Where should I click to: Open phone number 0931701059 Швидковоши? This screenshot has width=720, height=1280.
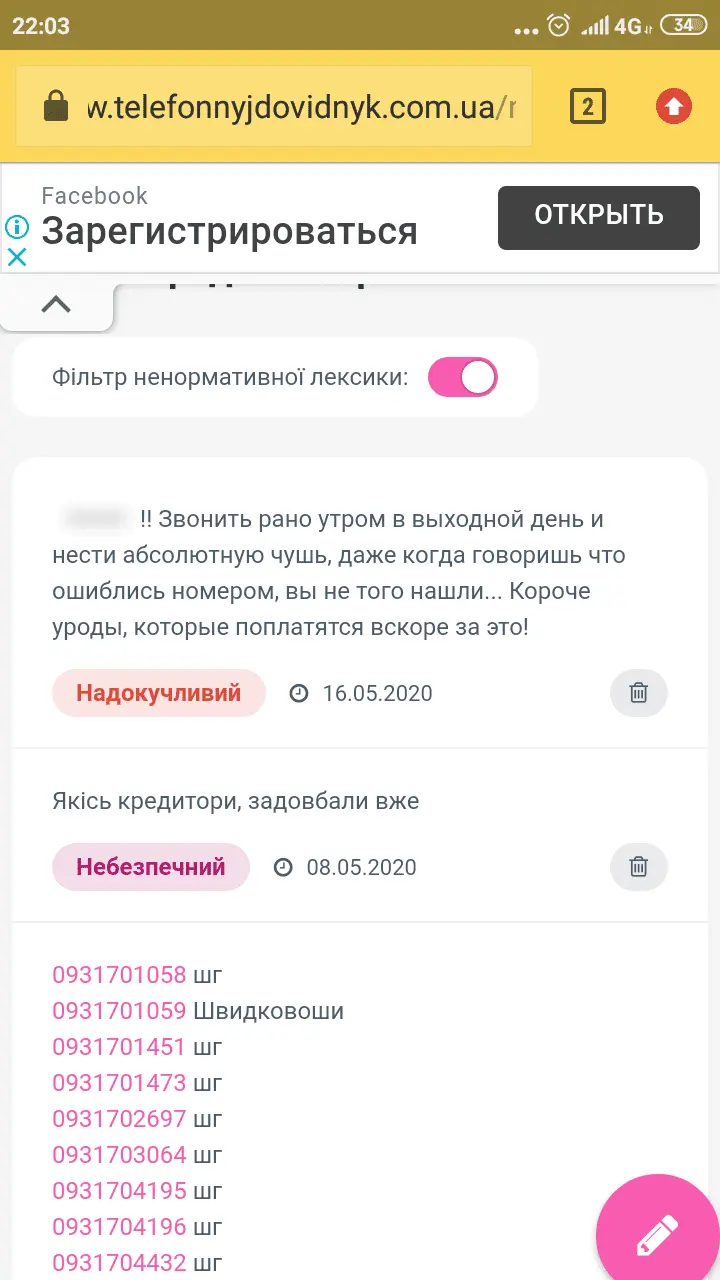click(x=119, y=1011)
